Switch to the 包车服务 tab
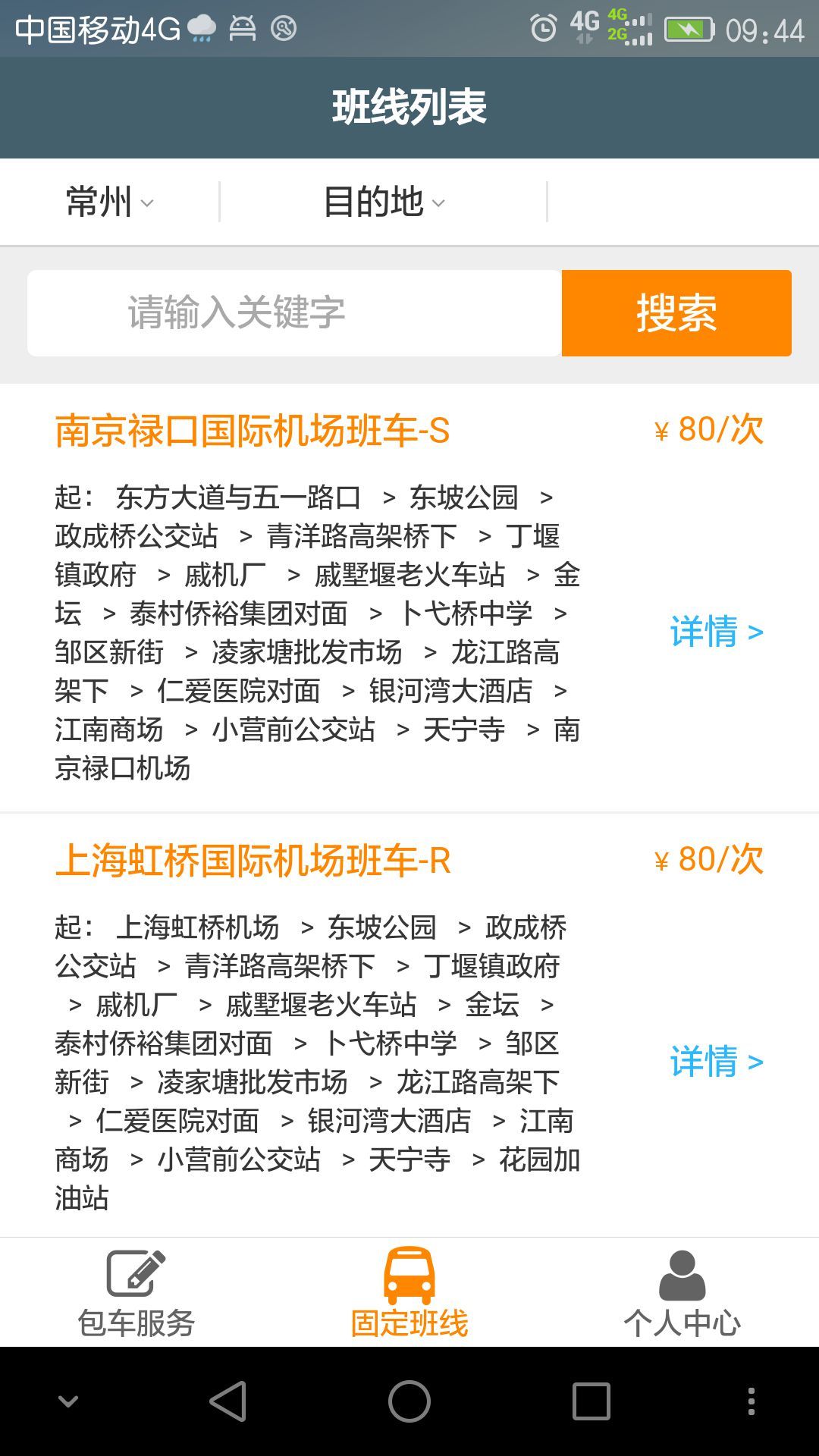Image resolution: width=819 pixels, height=1456 pixels. coord(136,1294)
